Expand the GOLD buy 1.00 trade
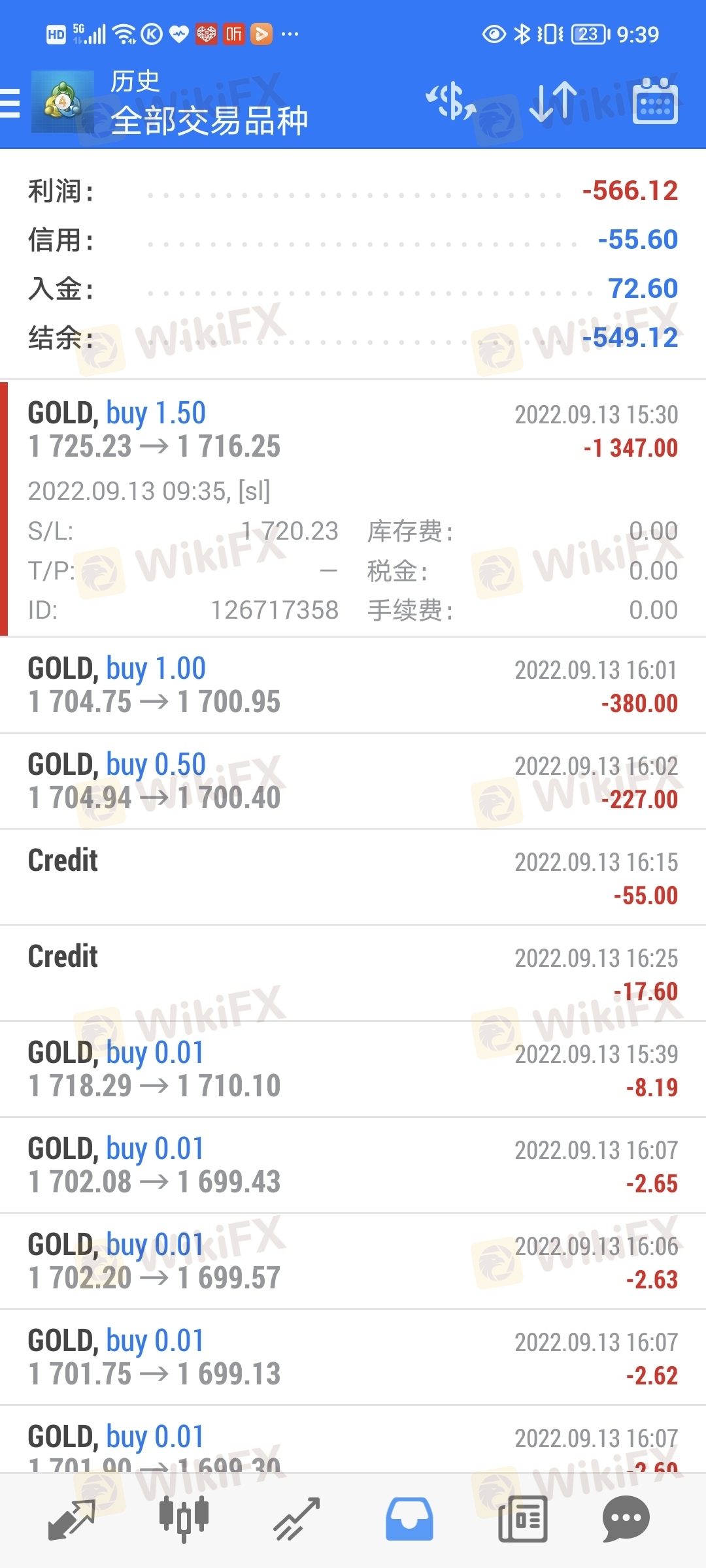The image size is (706, 1568). click(x=353, y=685)
